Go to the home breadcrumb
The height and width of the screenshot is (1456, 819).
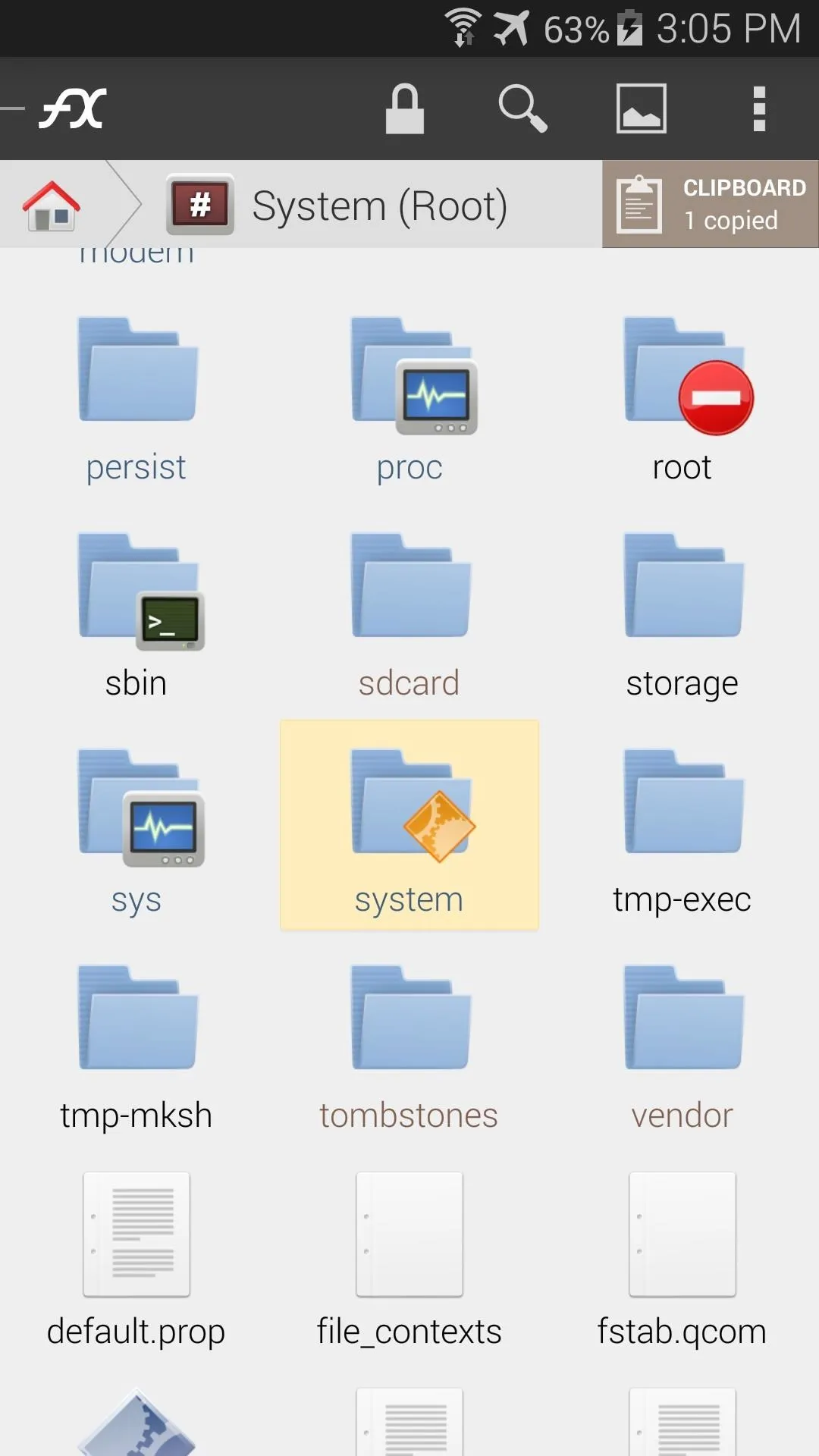click(x=51, y=205)
